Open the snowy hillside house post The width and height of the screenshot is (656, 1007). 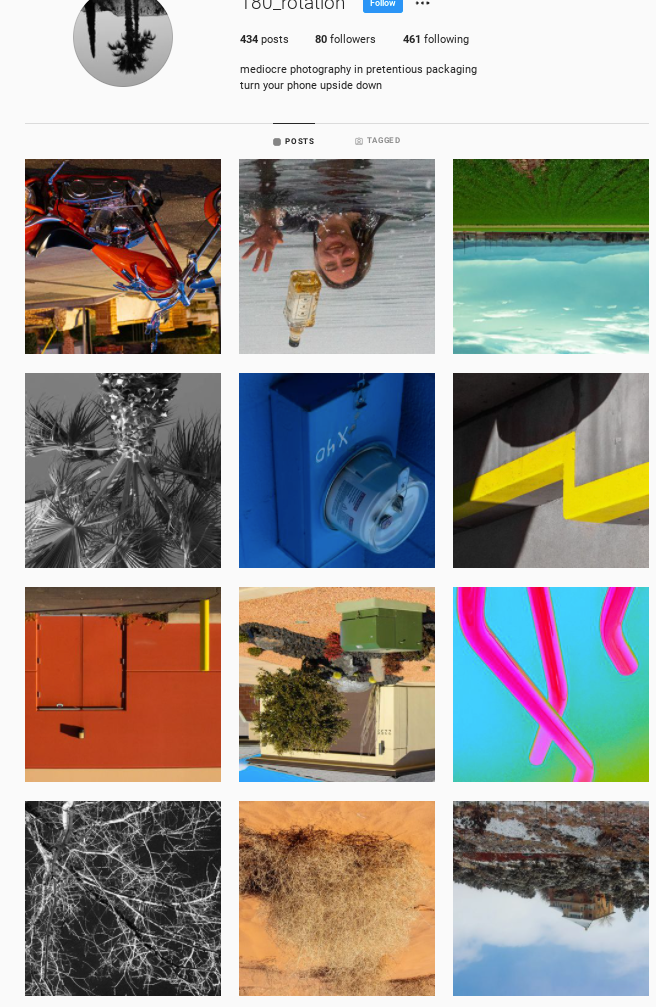[x=551, y=898]
